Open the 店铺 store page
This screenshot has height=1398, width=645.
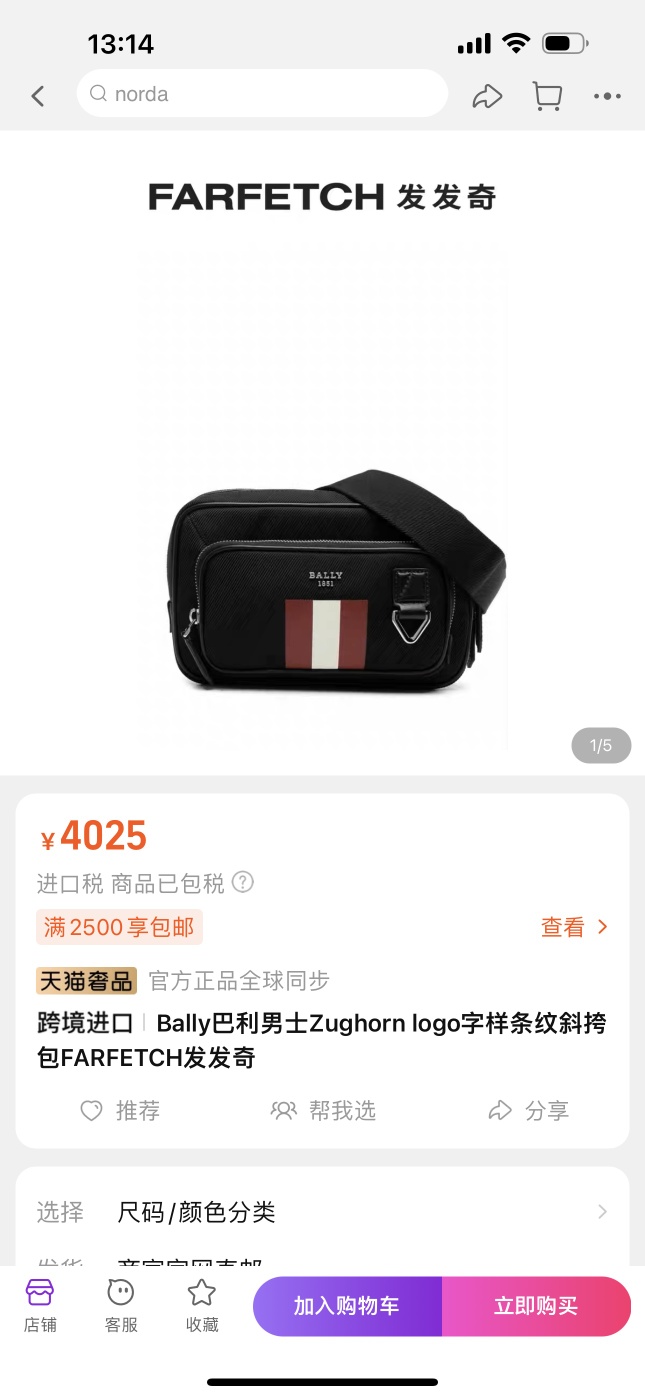tap(40, 1305)
